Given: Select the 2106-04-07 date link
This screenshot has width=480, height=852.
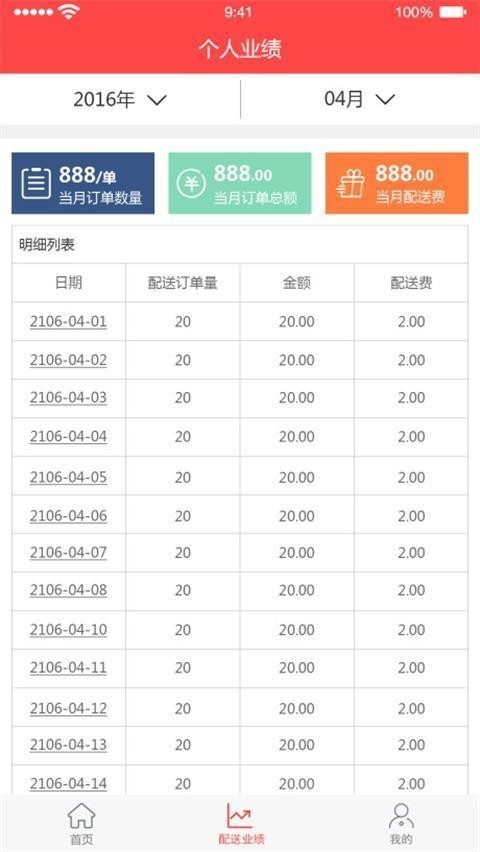Looking at the screenshot, I should (68, 553).
